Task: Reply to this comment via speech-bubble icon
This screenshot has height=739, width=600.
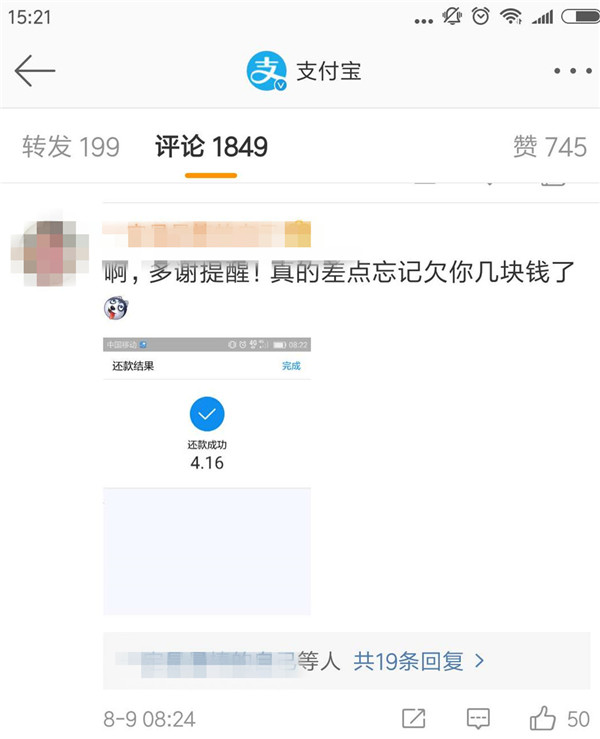Action: [479, 718]
